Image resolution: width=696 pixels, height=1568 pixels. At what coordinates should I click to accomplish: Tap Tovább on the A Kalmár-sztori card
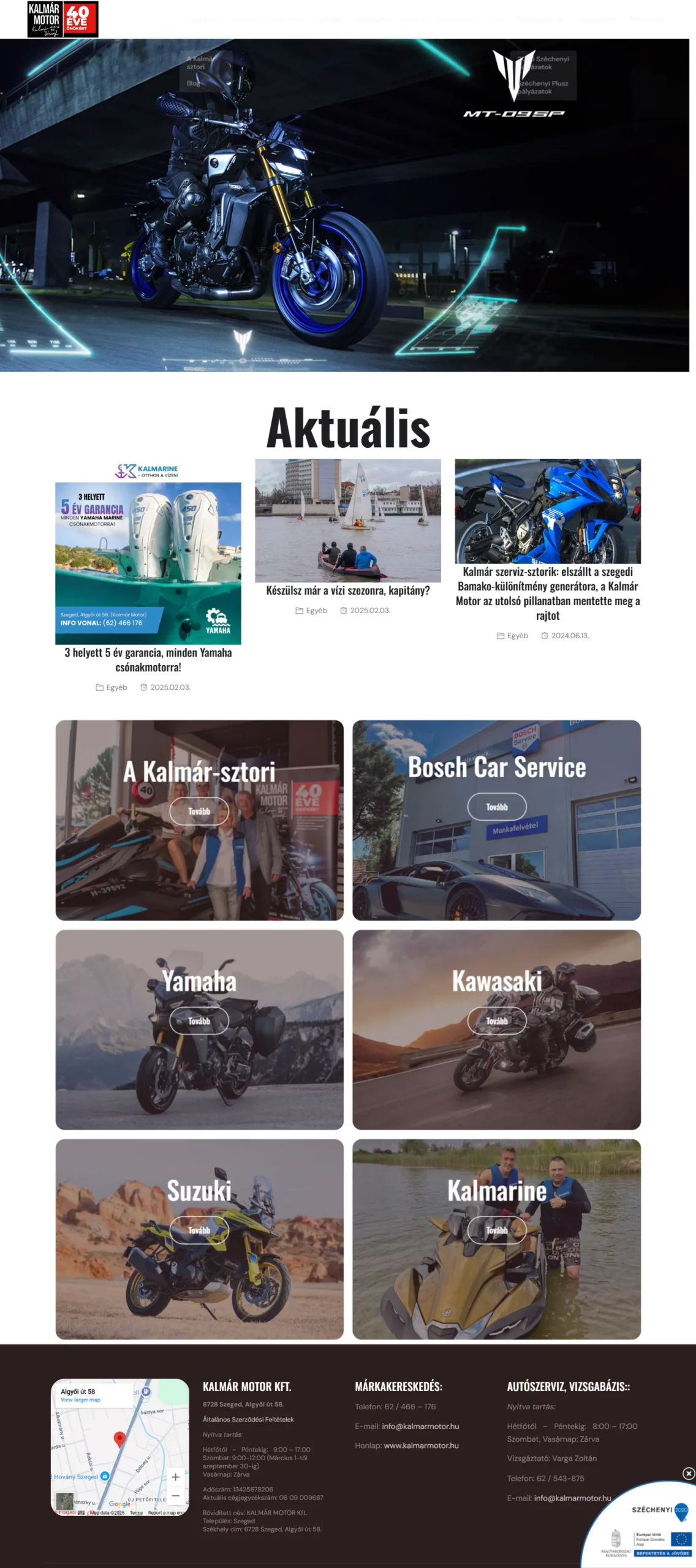199,811
